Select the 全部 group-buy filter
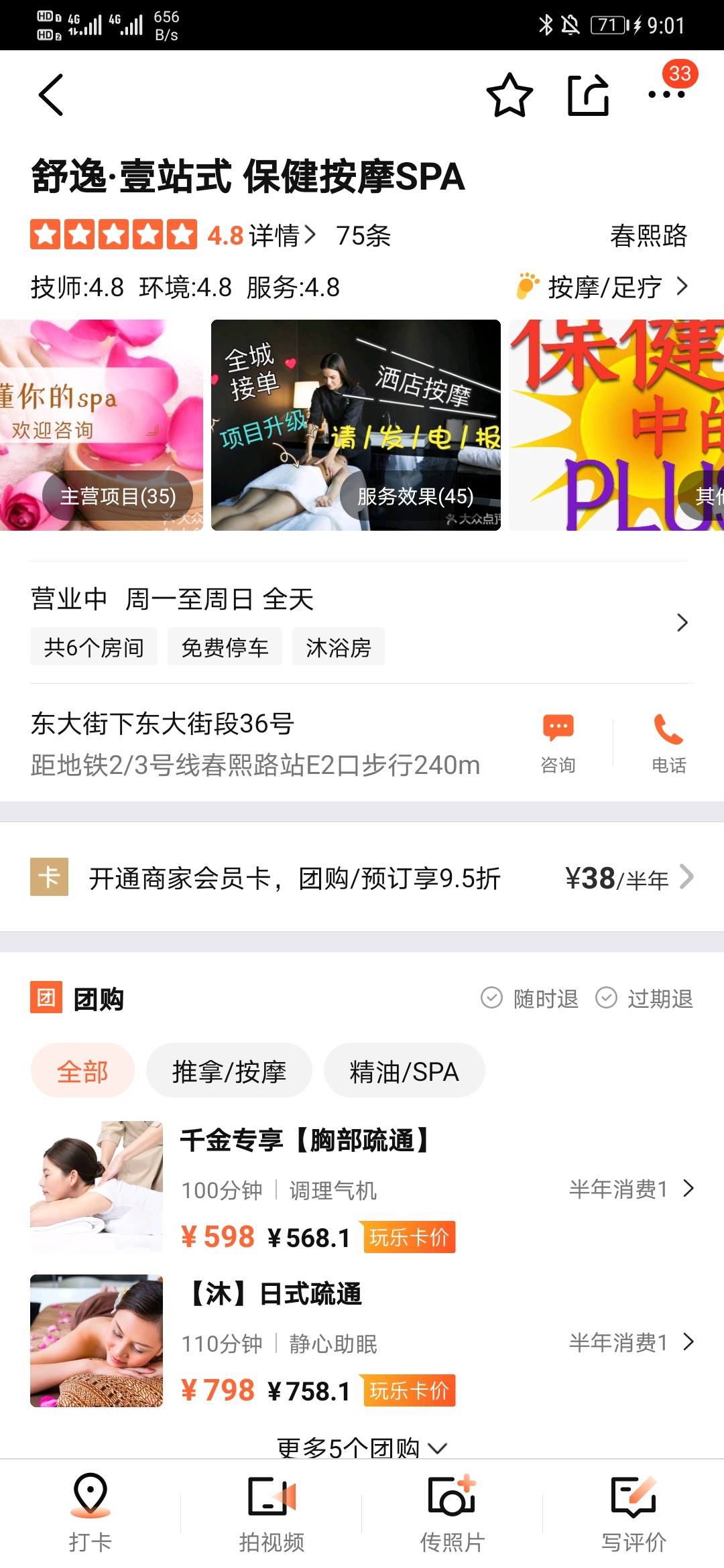724x1568 pixels. pos(82,1071)
